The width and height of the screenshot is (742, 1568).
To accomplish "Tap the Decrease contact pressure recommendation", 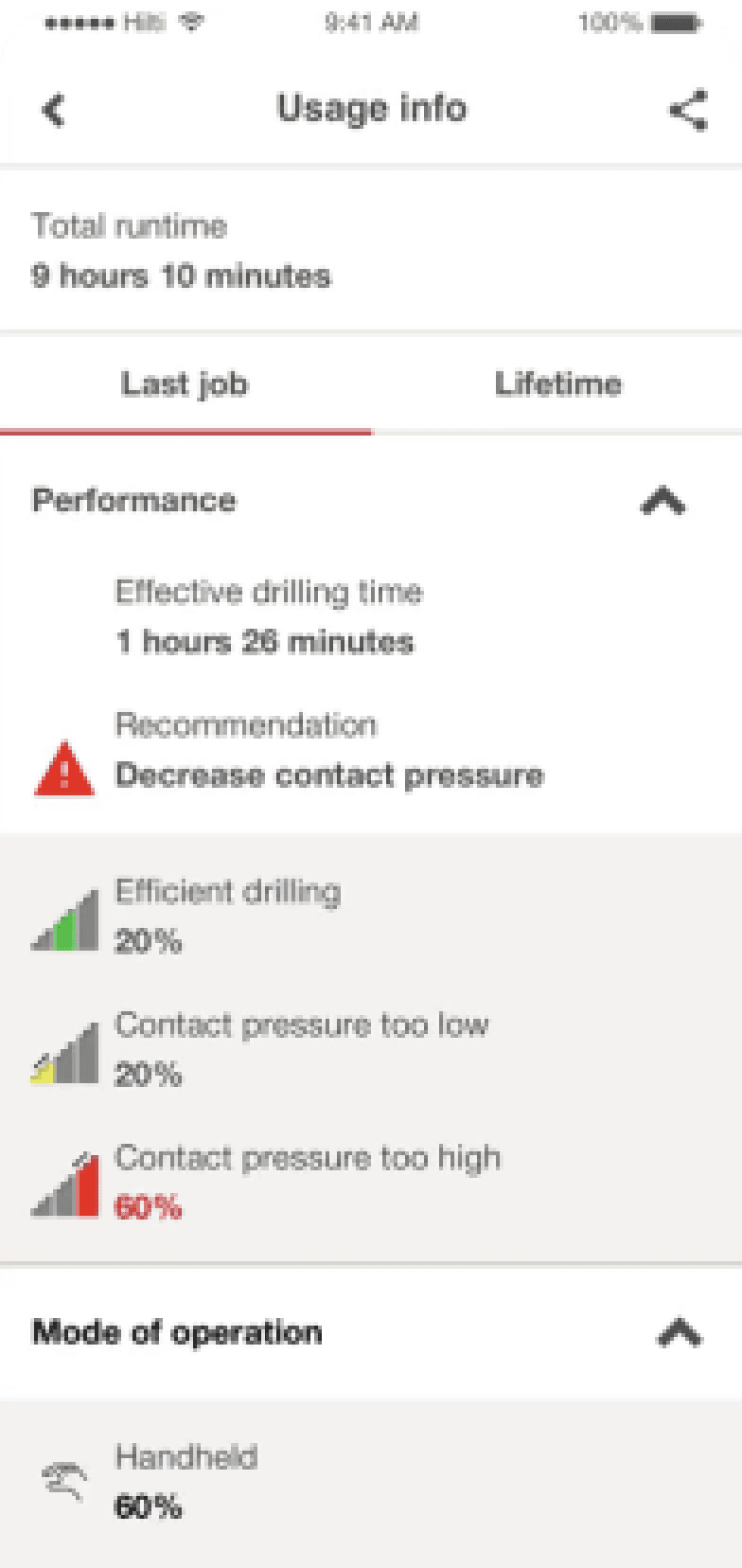I will point(327,775).
